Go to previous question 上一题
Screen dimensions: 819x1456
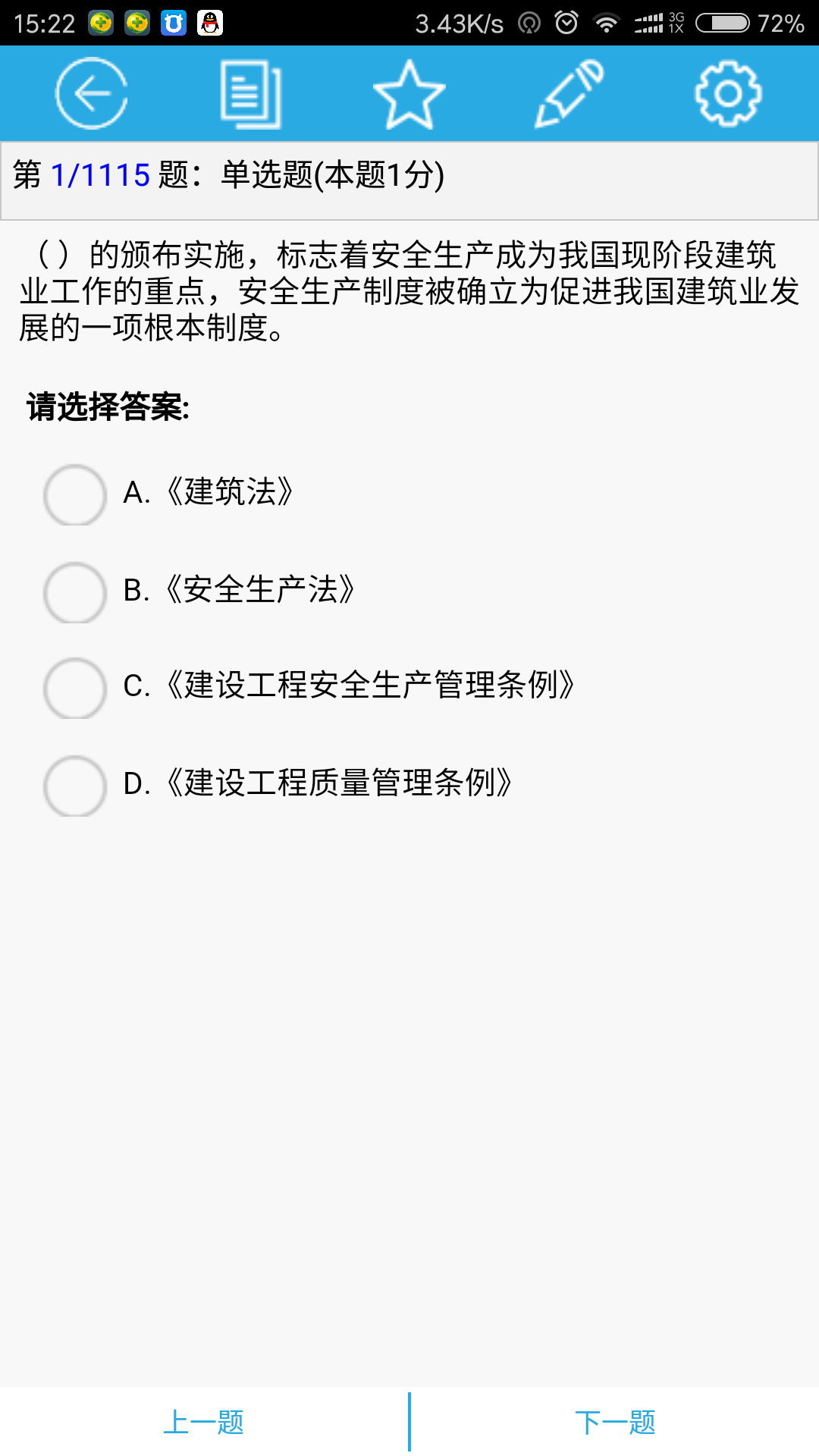(x=204, y=1422)
